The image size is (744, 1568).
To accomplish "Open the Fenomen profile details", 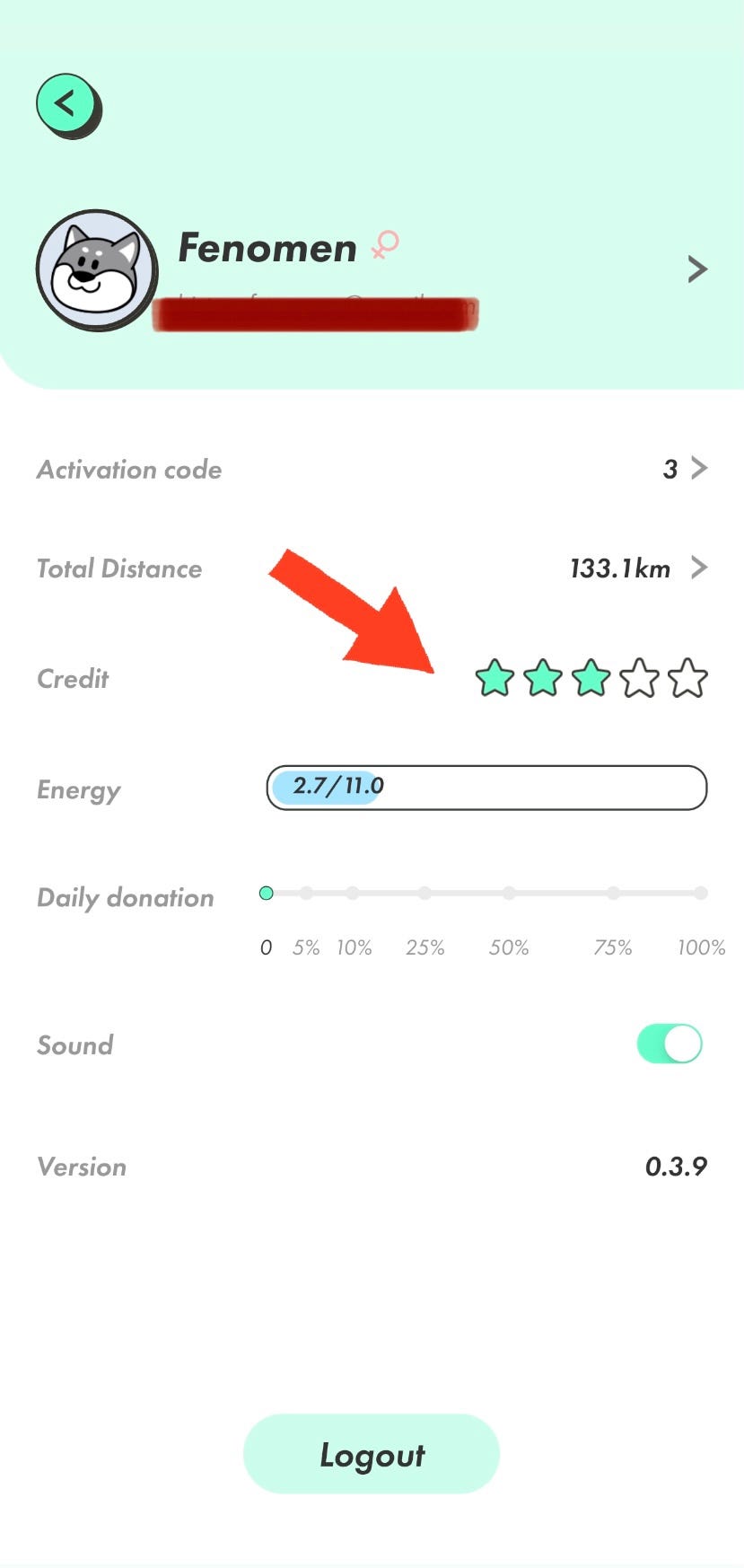I will click(696, 269).
